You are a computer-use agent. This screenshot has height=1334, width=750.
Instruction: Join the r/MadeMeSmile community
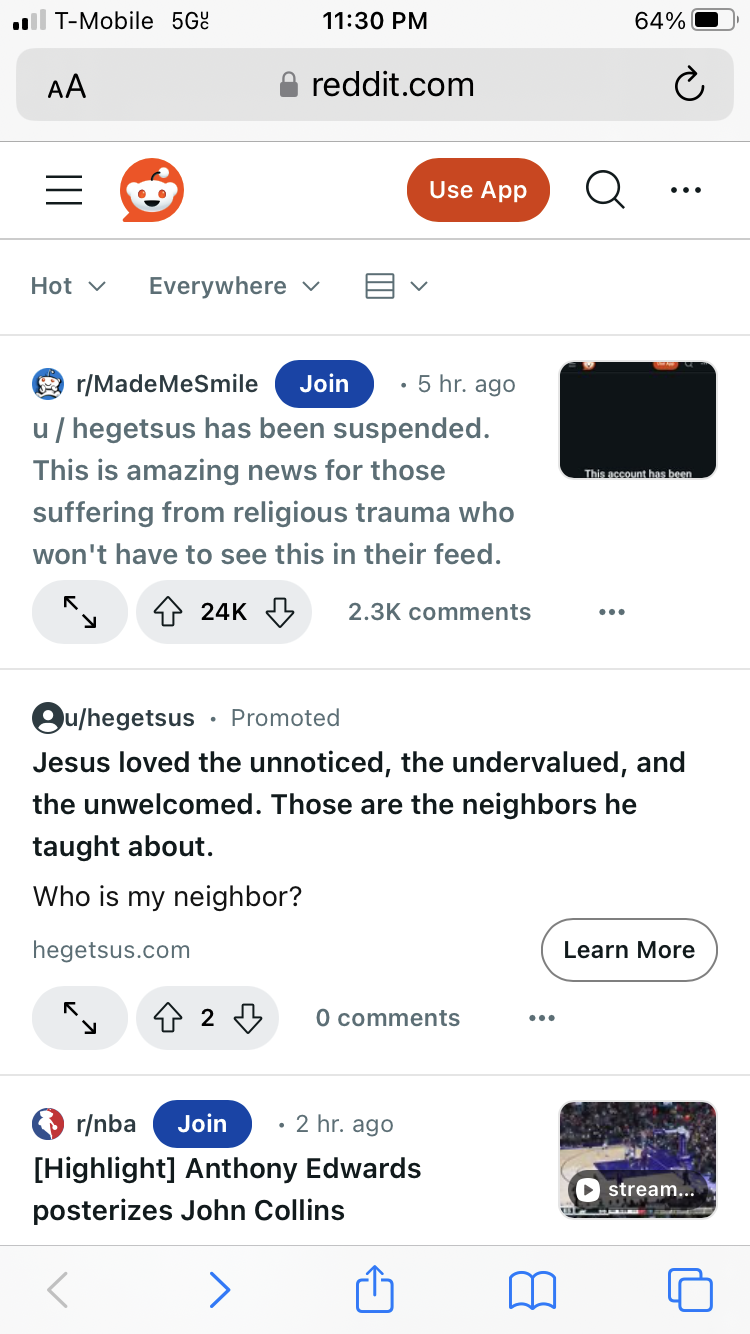point(324,384)
